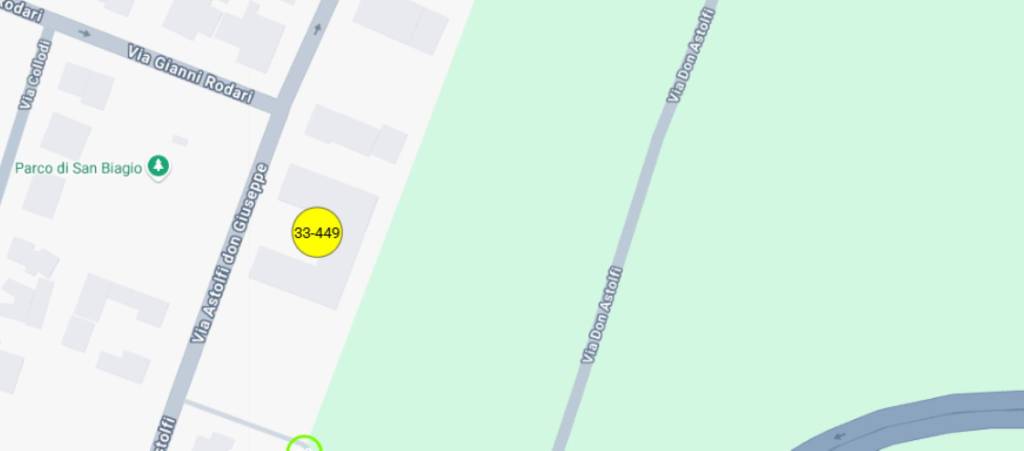Open Parco di San Biagio place pin
Screen dimensions: 1024x451
(158, 167)
